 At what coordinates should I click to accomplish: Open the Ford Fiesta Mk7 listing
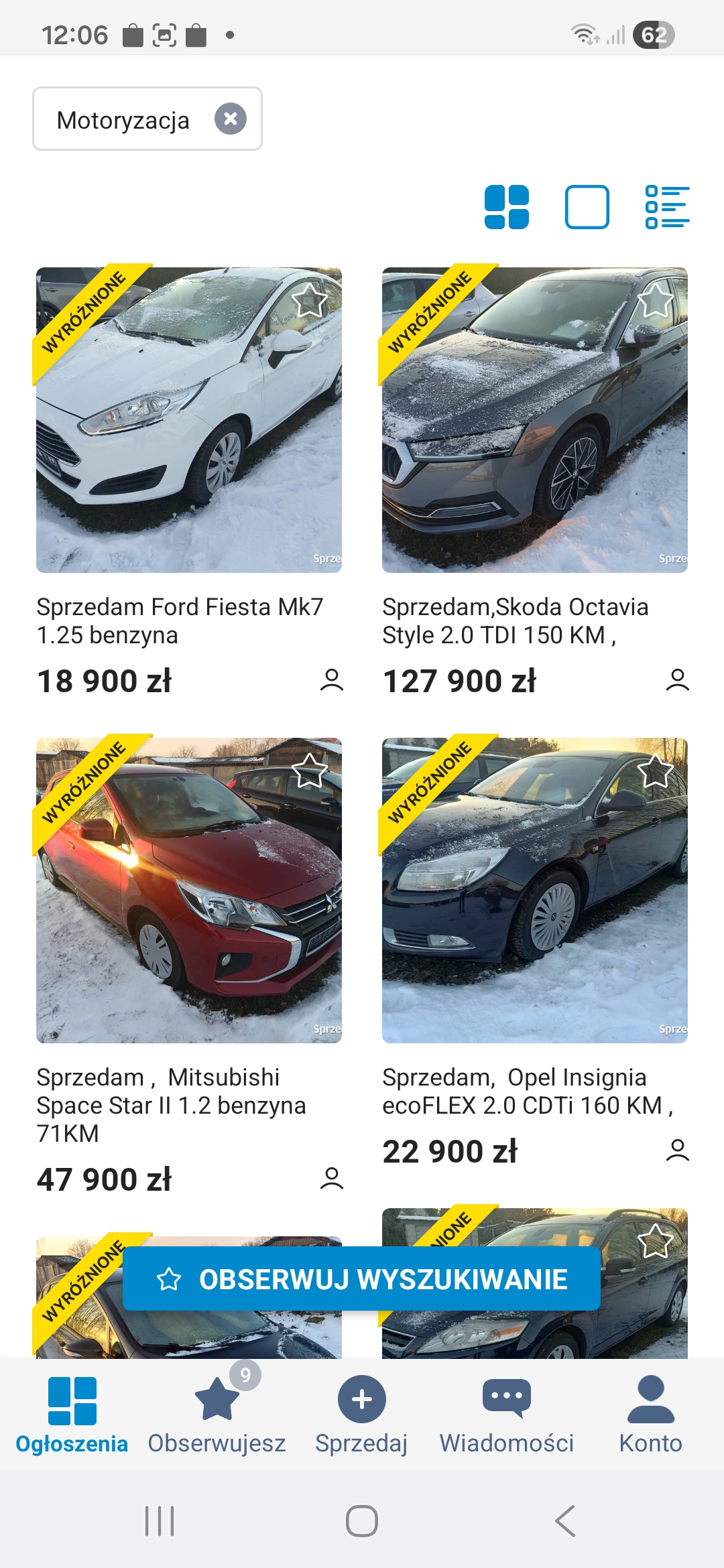coord(188,420)
